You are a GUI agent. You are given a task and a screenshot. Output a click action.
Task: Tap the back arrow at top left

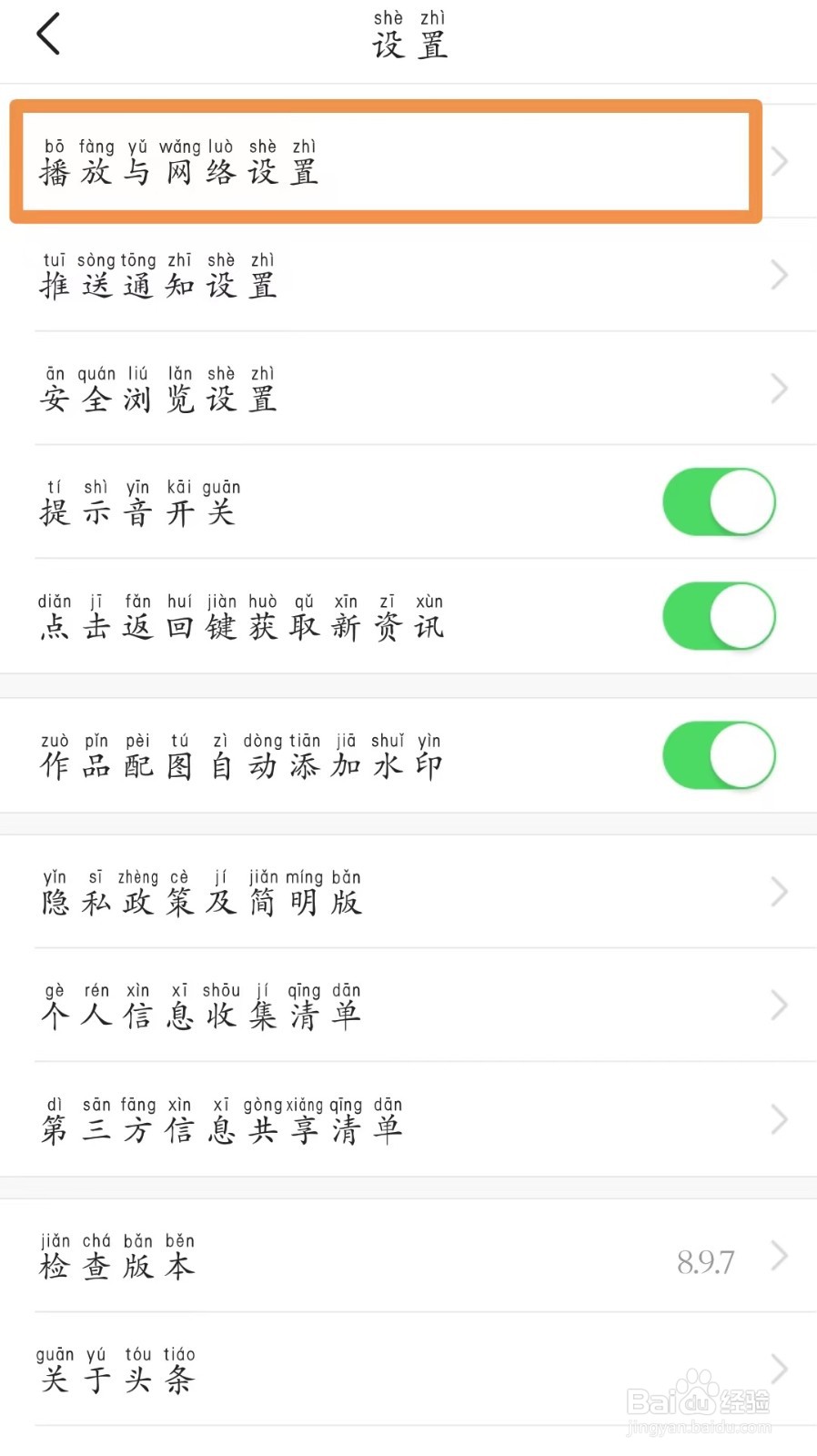(49, 35)
